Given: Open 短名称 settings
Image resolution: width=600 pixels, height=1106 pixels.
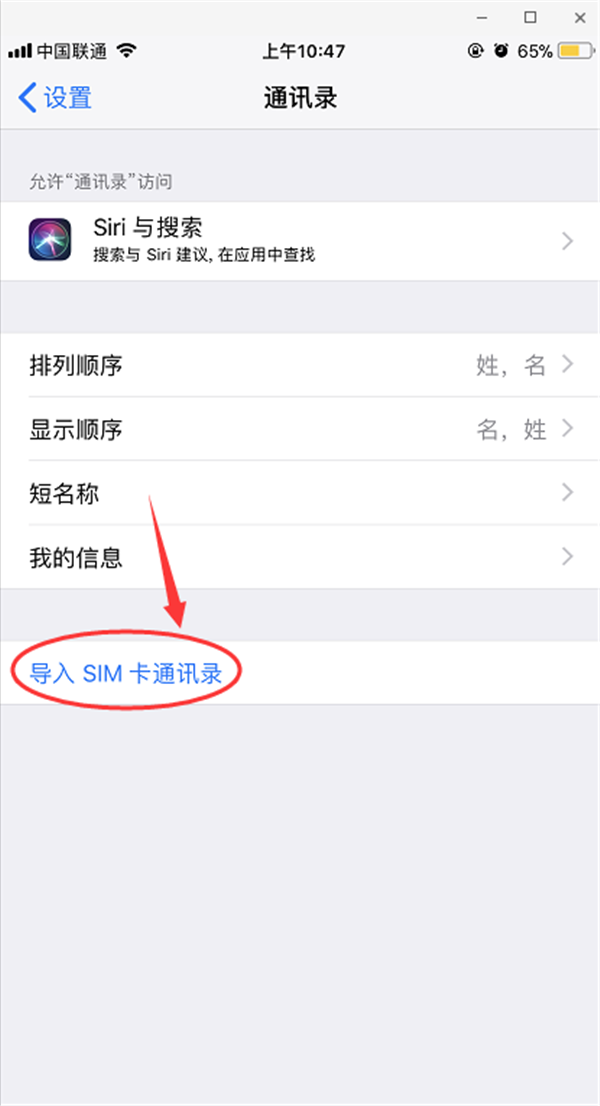Looking at the screenshot, I should click(x=300, y=492).
